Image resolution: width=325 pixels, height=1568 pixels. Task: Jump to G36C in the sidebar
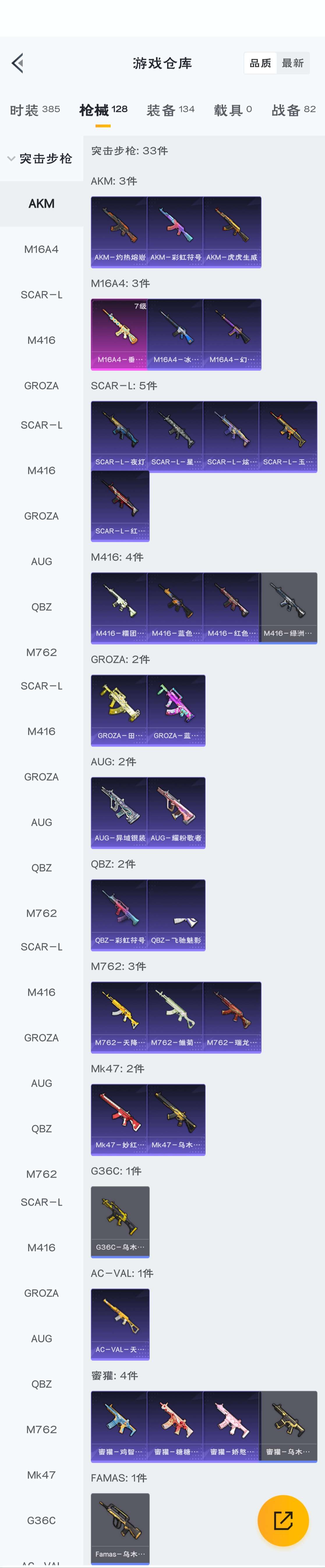tap(41, 1520)
